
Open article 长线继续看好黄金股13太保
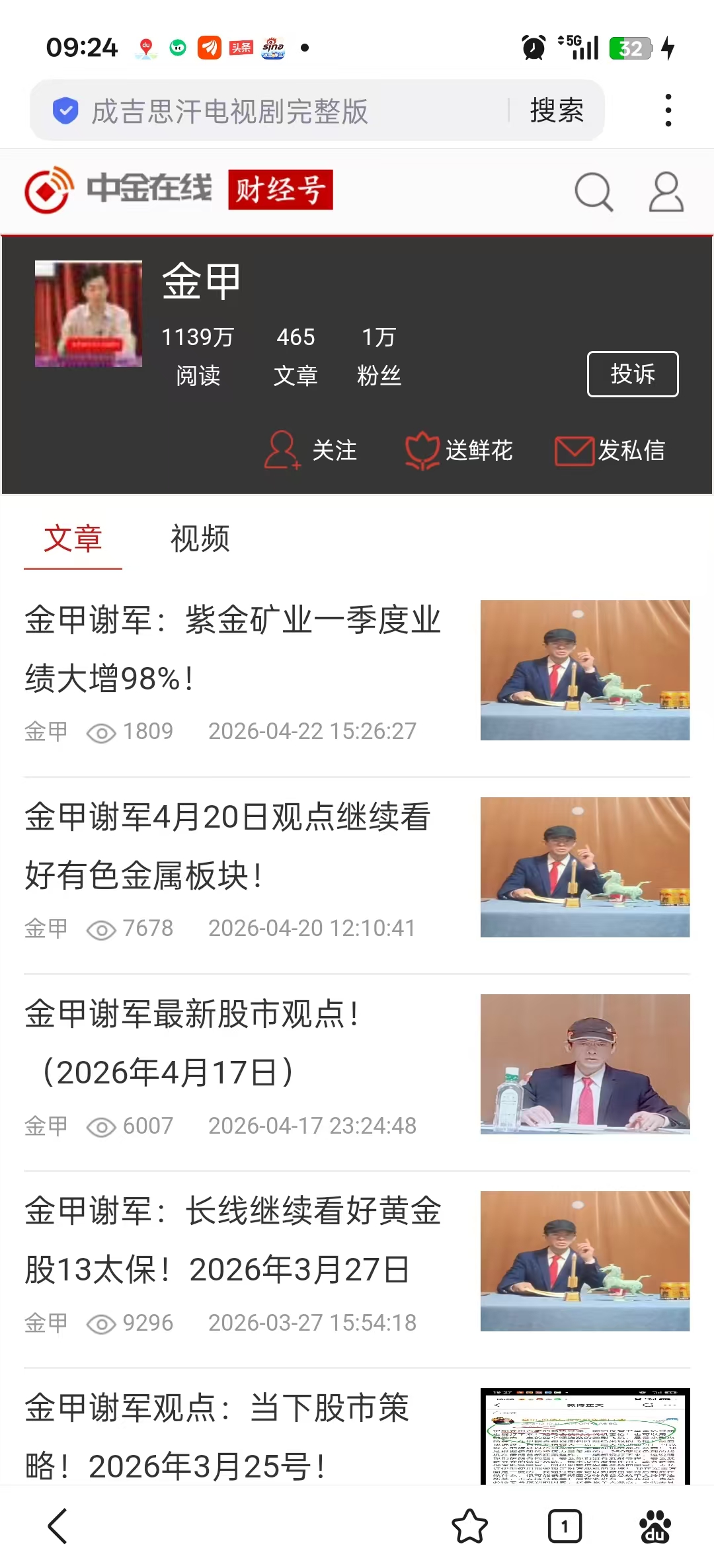point(233,1240)
